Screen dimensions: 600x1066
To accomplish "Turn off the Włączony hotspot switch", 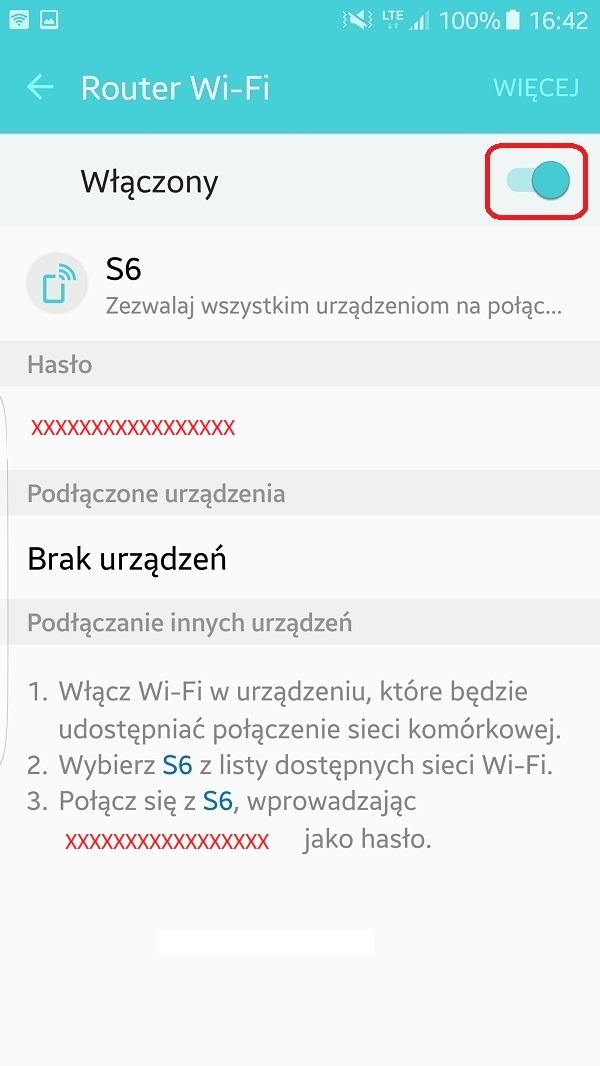I will [x=537, y=181].
